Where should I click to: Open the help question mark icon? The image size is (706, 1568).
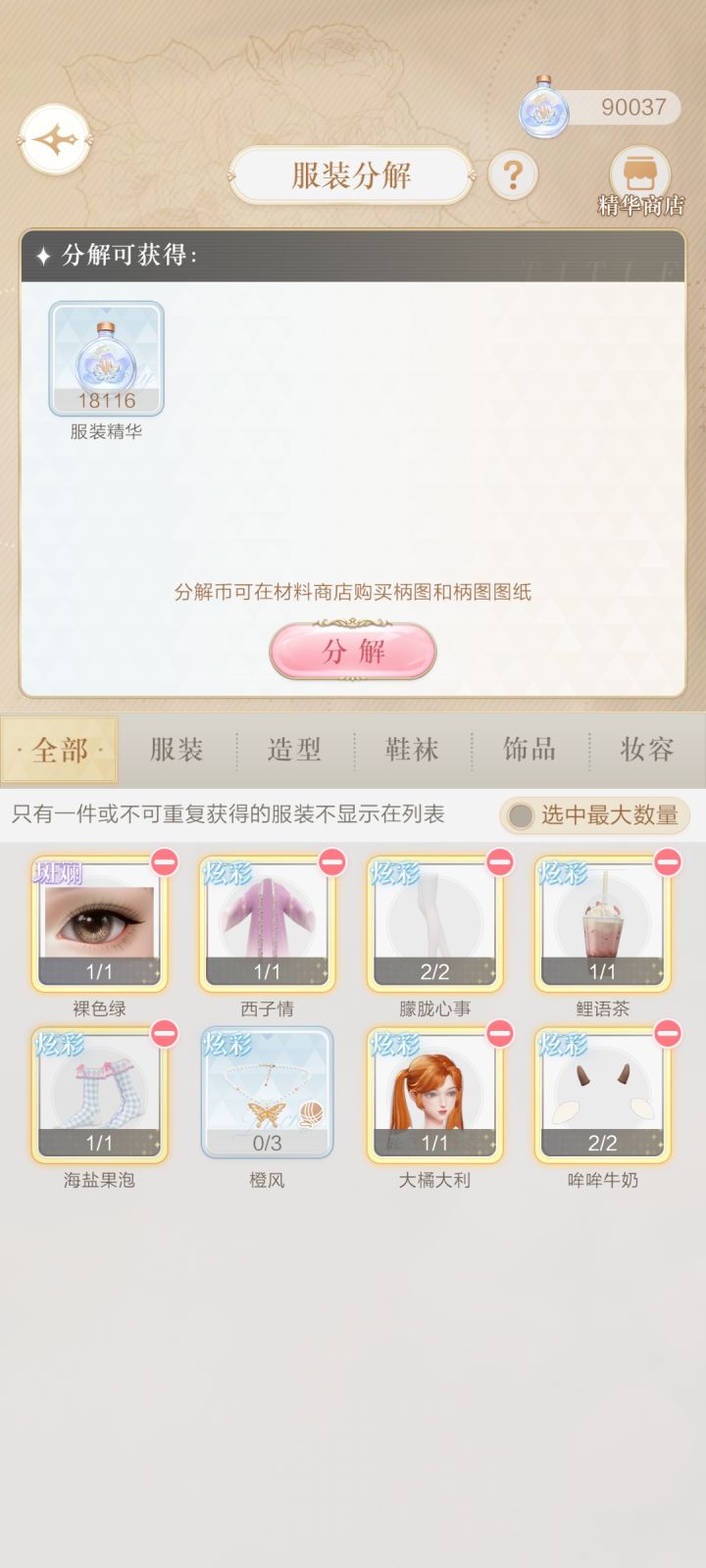tap(512, 173)
